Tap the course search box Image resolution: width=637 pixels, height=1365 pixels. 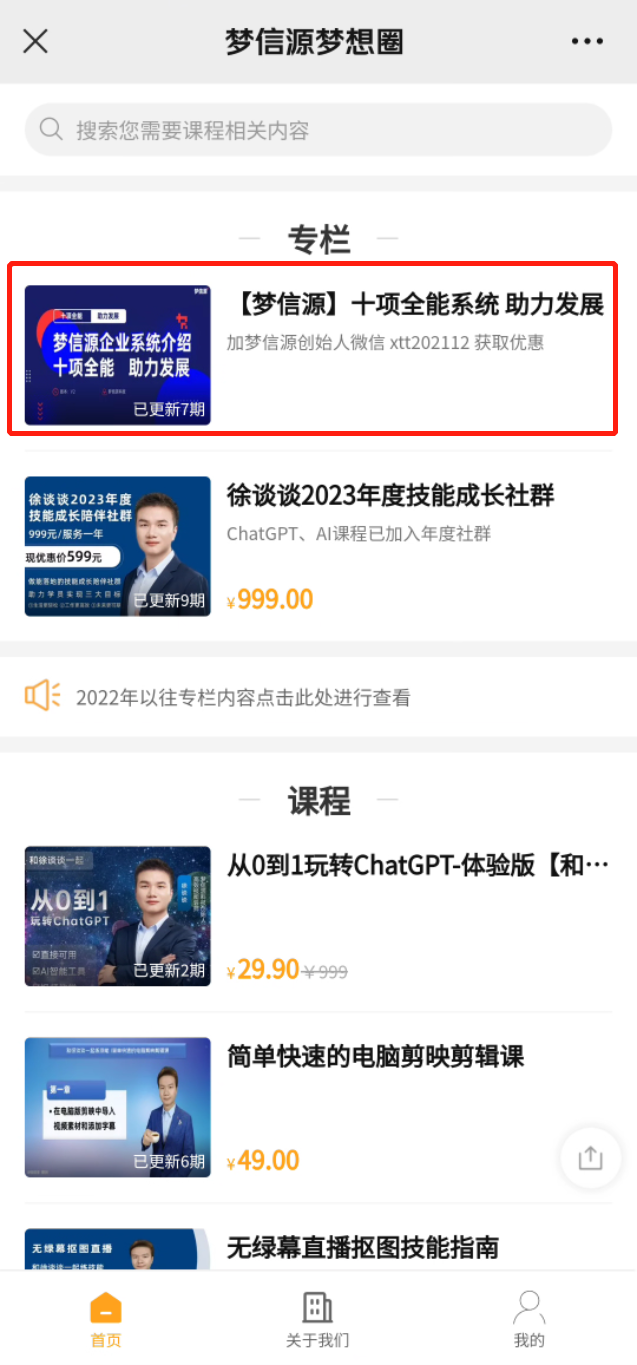point(318,130)
